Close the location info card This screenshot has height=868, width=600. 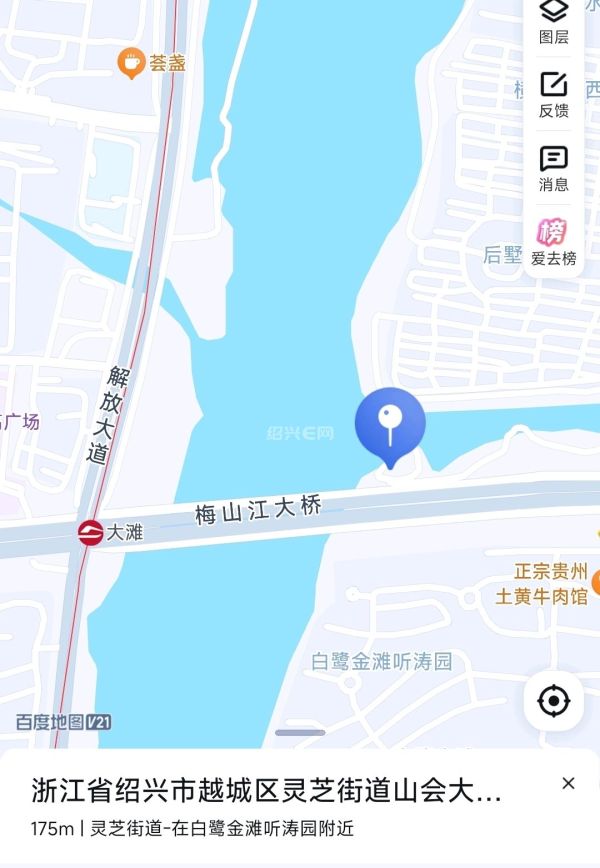point(568,783)
